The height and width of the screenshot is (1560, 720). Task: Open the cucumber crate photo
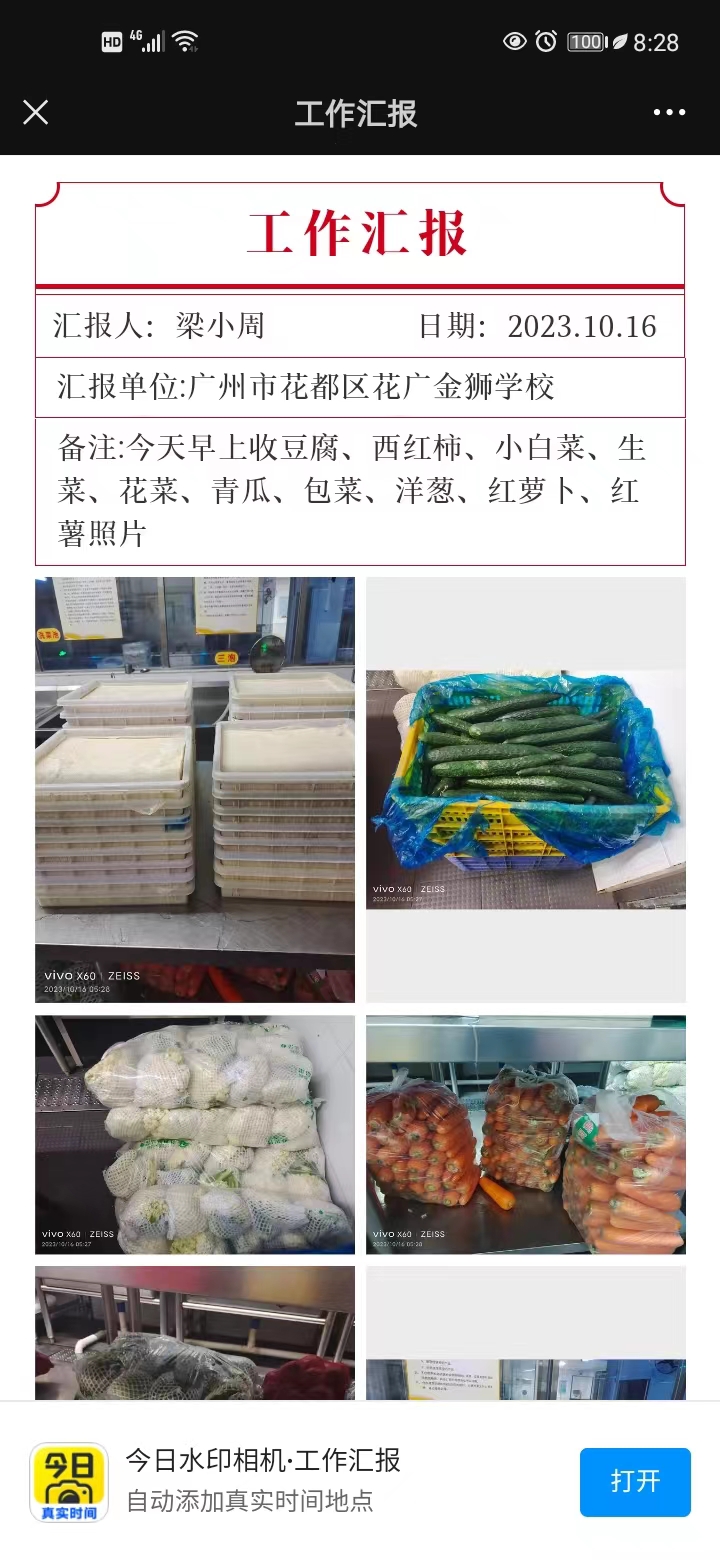(x=525, y=789)
